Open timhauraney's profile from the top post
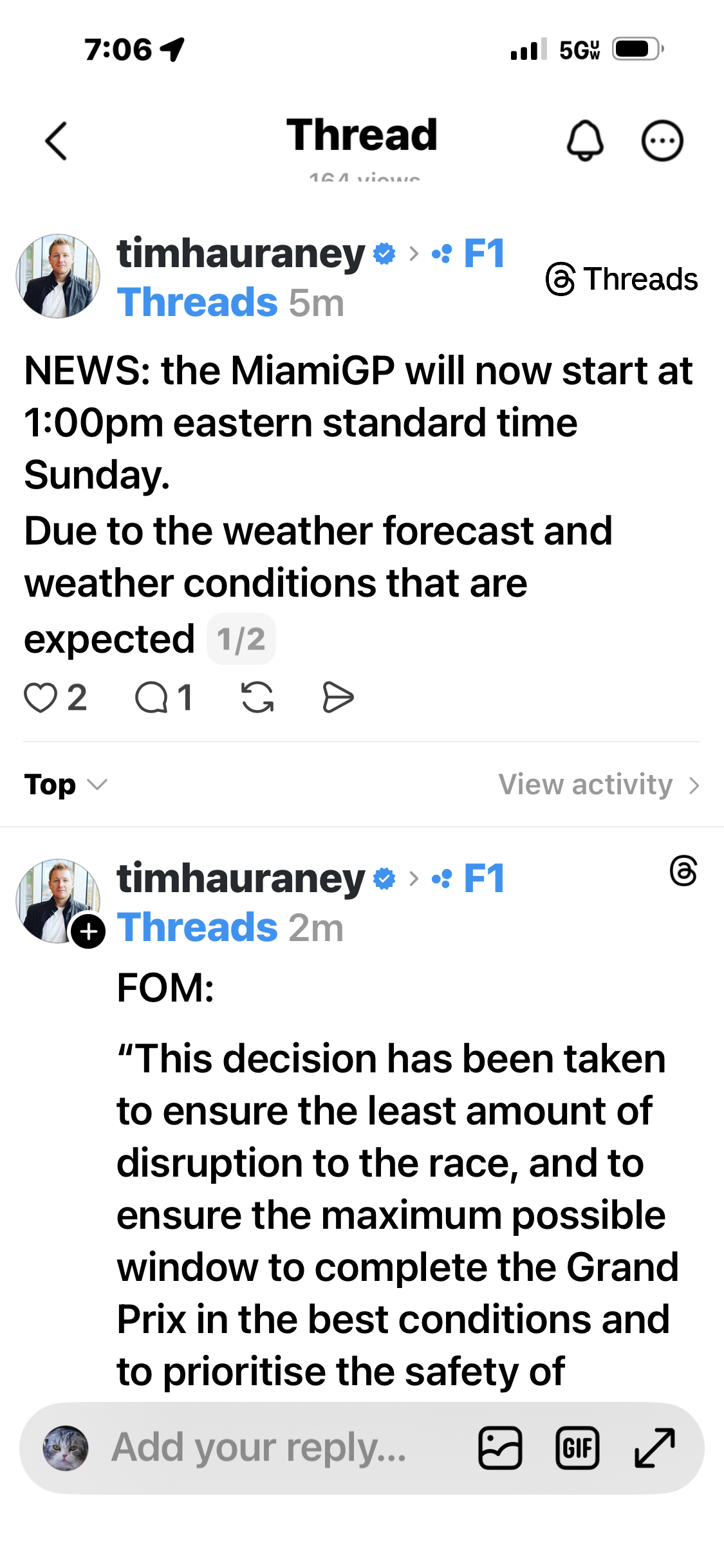The height and width of the screenshot is (1568, 724). tap(241, 254)
